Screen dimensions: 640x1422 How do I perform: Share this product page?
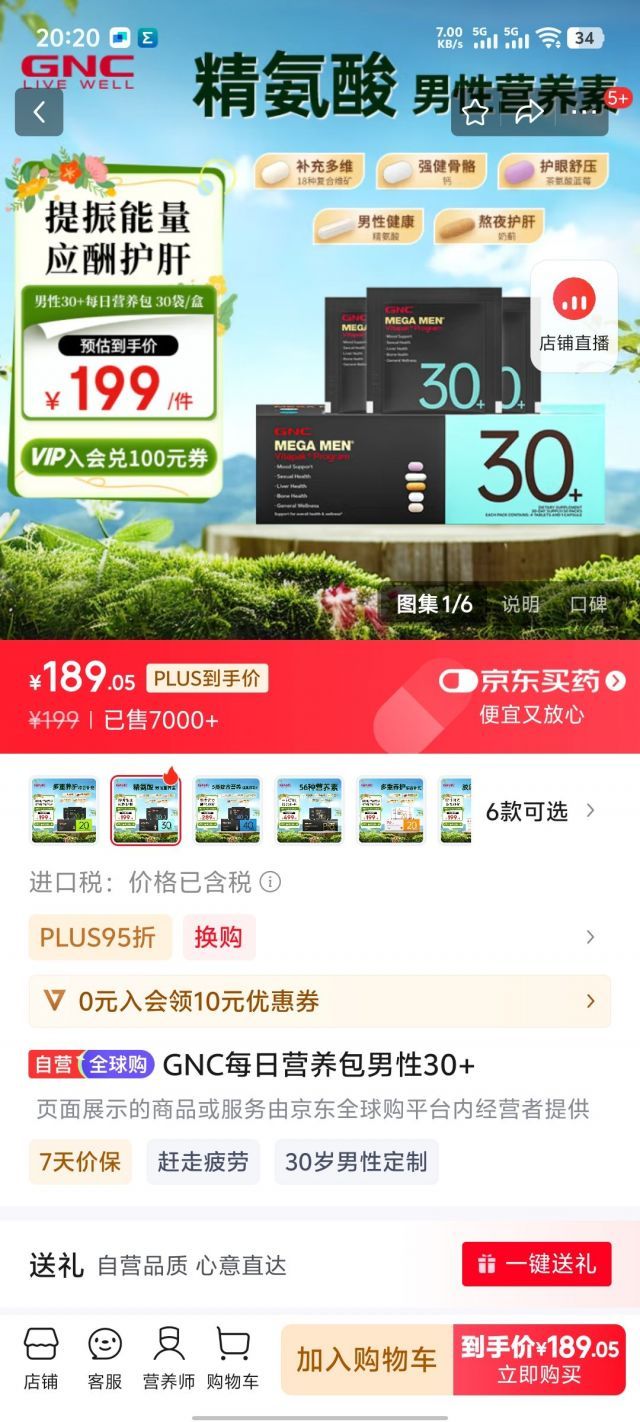(x=528, y=113)
